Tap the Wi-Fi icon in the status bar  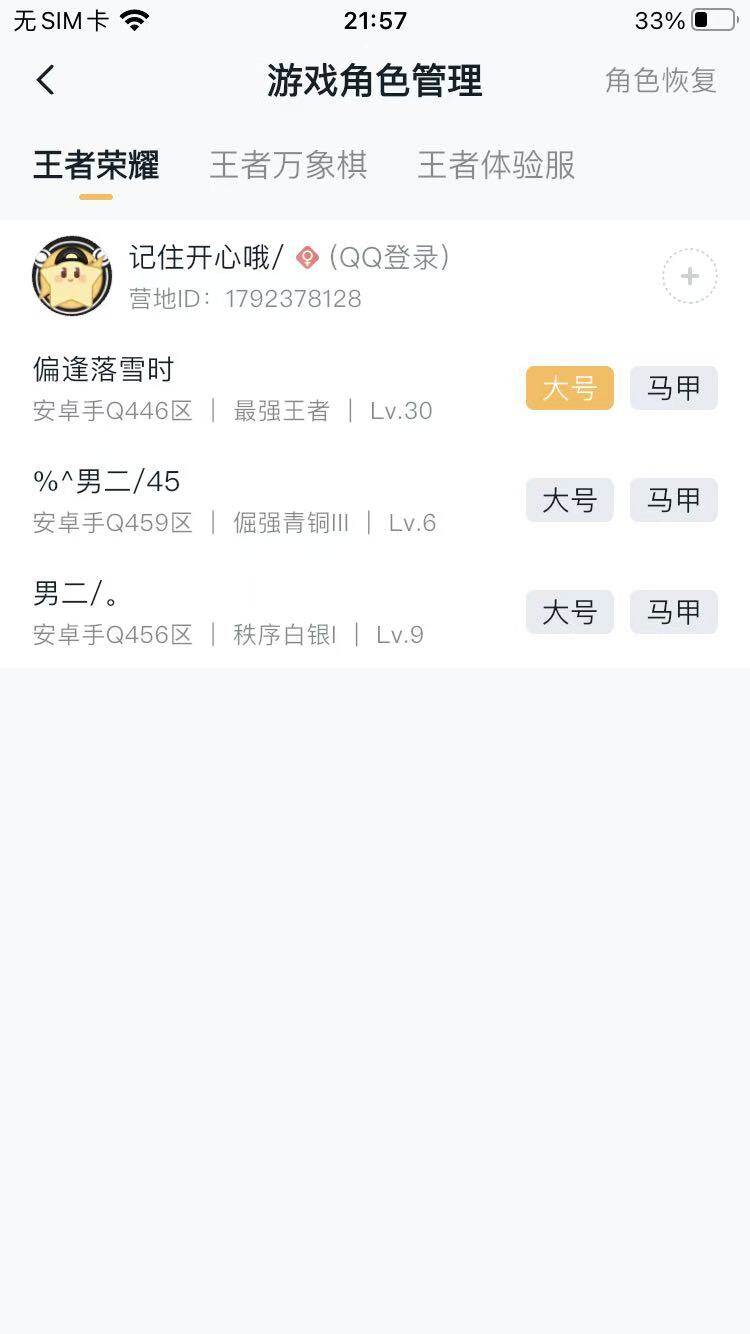[133, 18]
